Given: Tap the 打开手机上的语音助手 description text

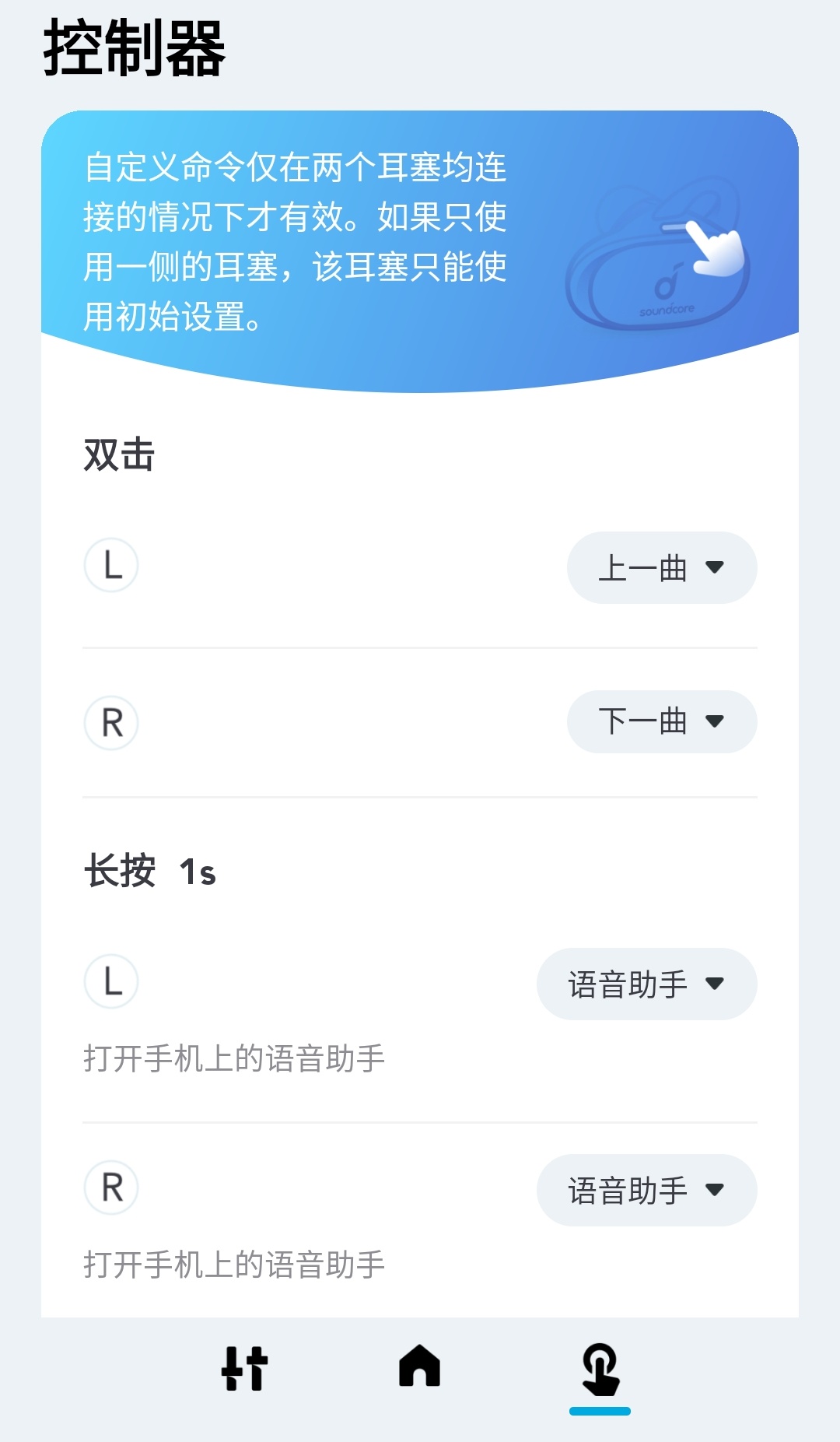Looking at the screenshot, I should pos(233,1057).
